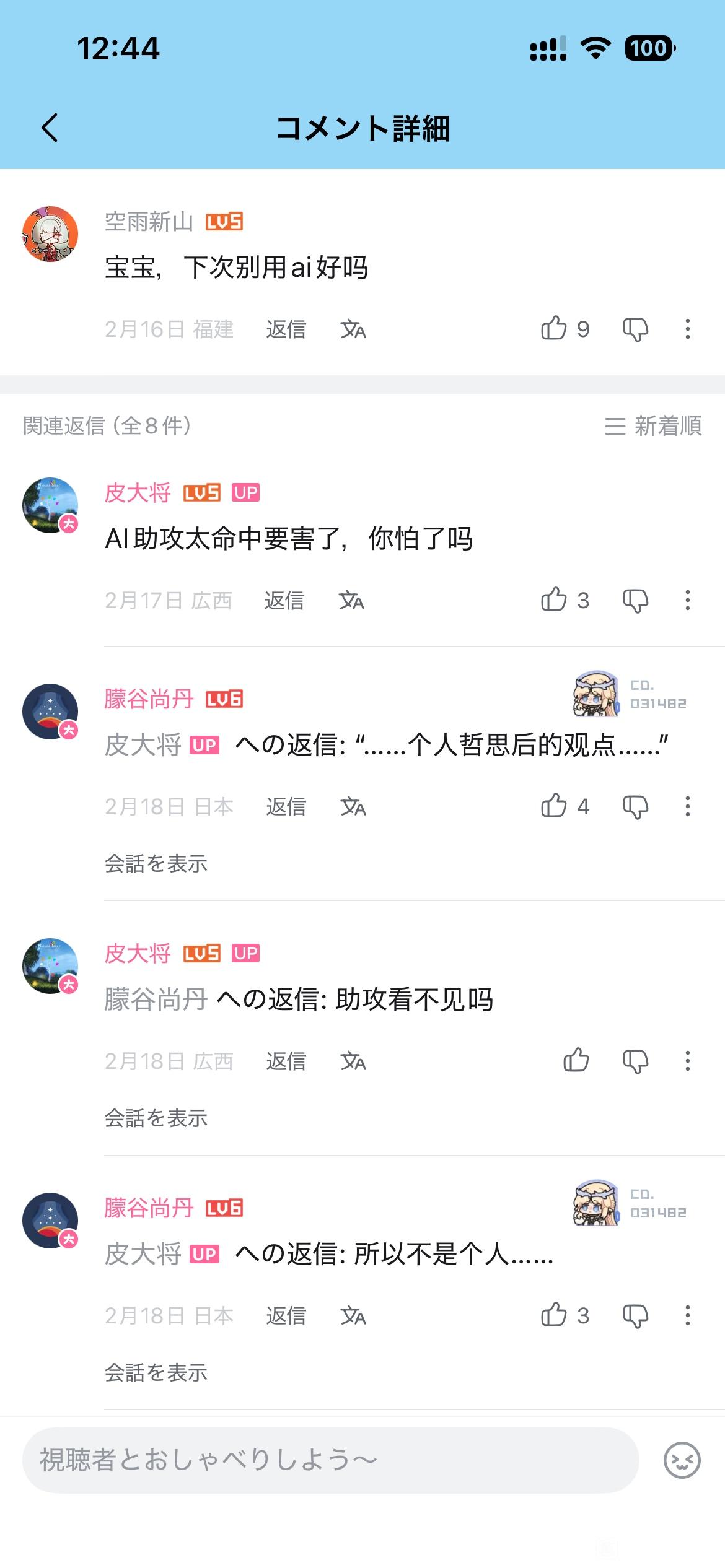Focus the 視聴者とおしゃべりしよう comment field
This screenshot has width=725, height=1568.
tap(330, 1460)
